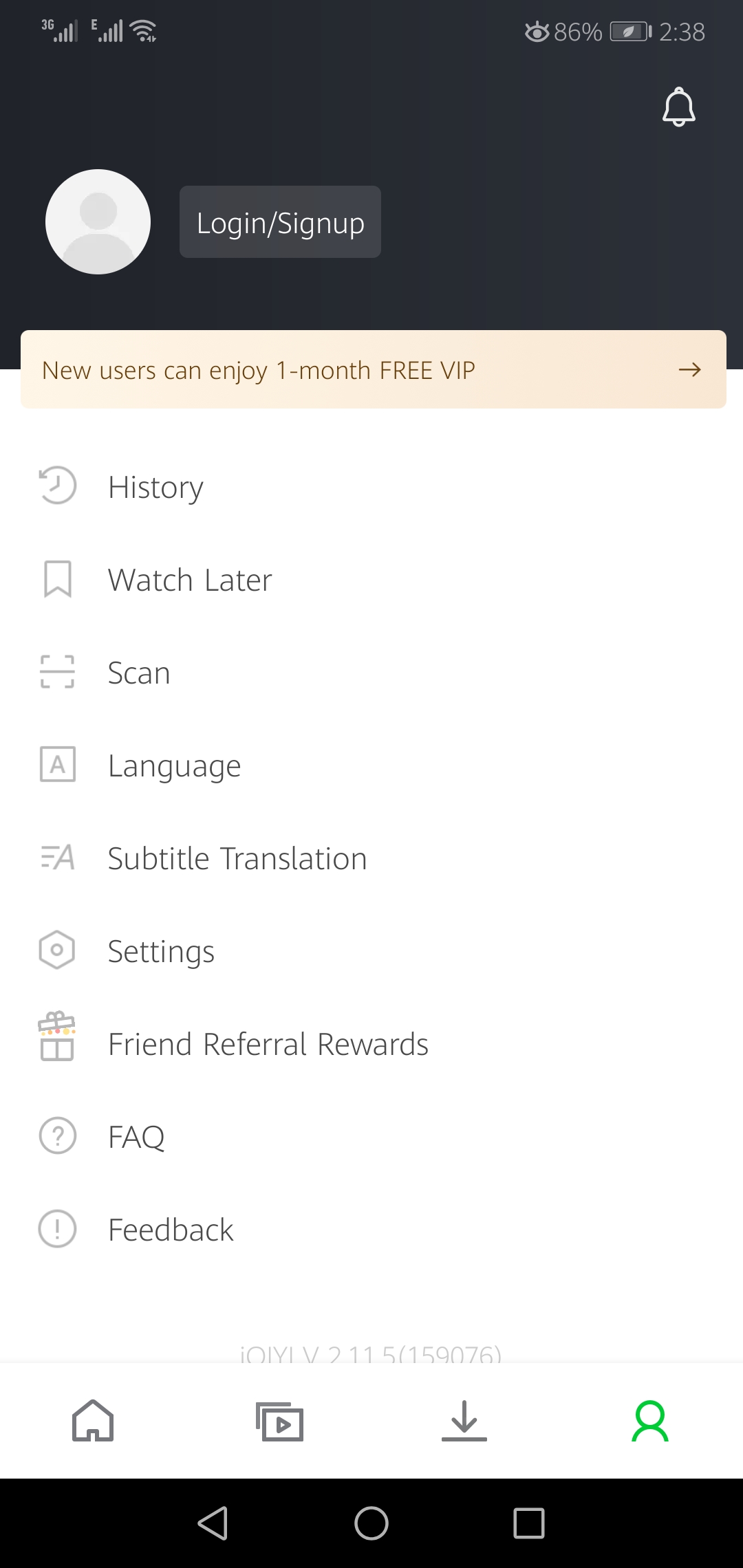The height and width of the screenshot is (1568, 743).
Task: Open the notifications bell
Action: click(x=679, y=107)
